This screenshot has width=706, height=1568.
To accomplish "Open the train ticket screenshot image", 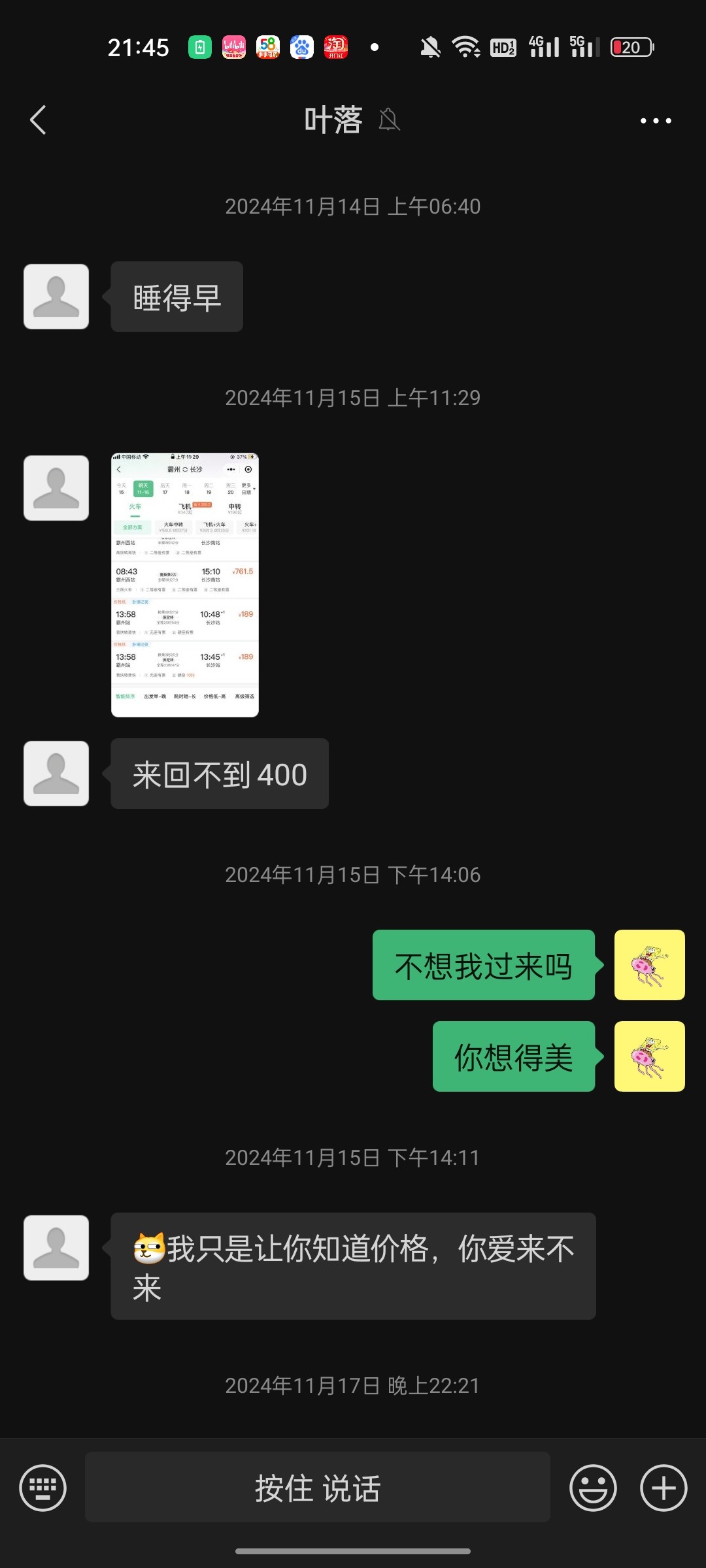I will point(185,585).
